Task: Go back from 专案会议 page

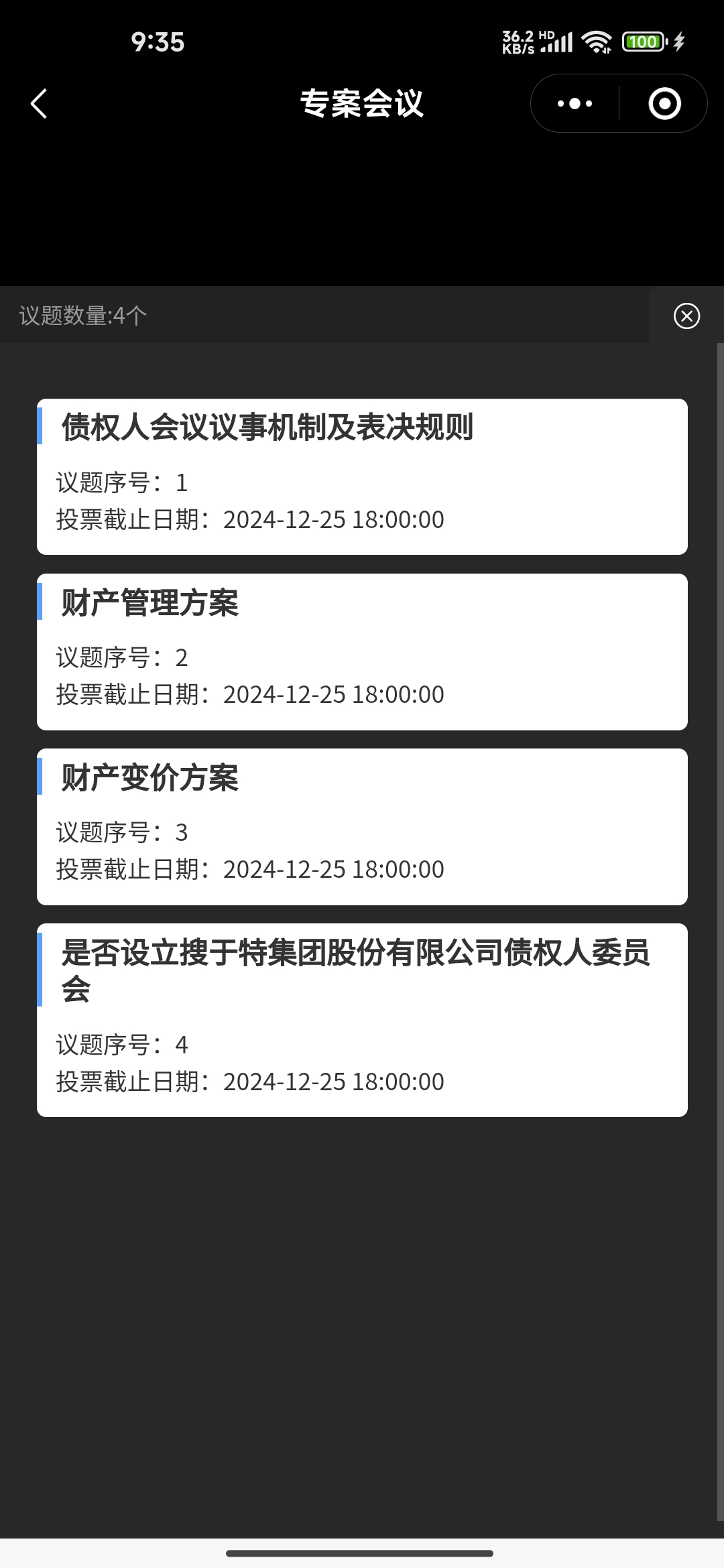Action: click(x=39, y=104)
